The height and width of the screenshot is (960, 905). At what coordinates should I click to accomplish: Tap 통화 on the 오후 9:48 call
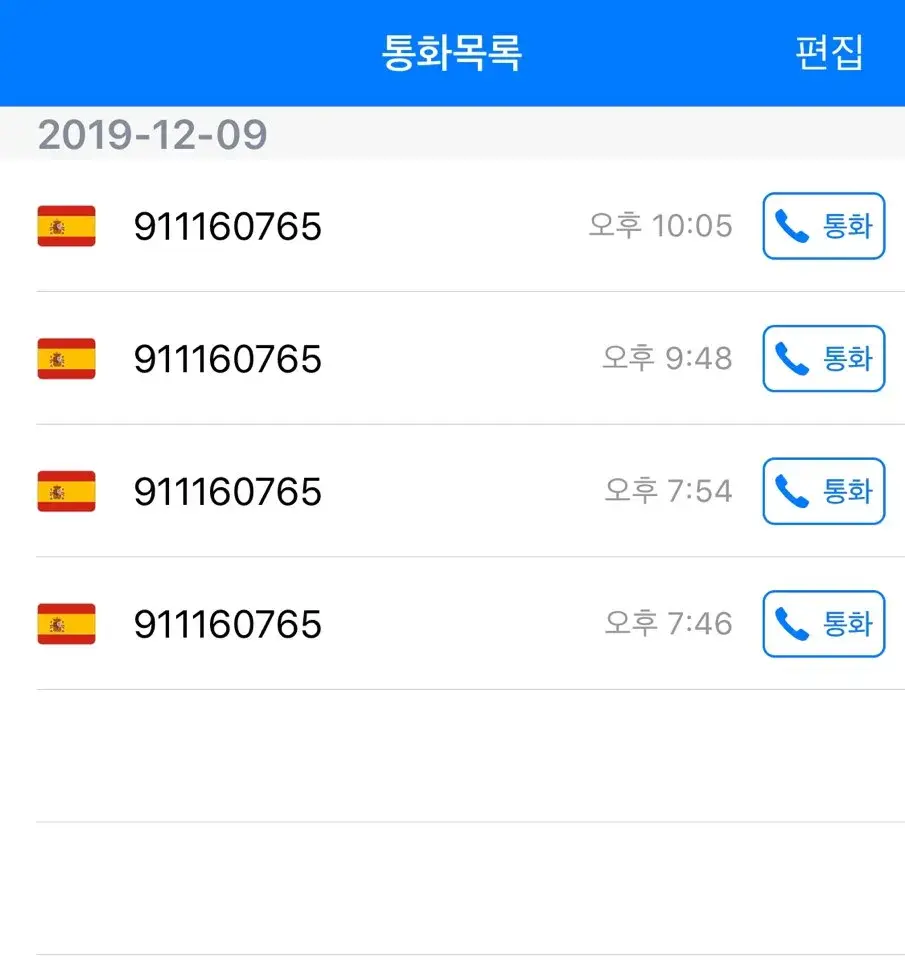click(823, 358)
